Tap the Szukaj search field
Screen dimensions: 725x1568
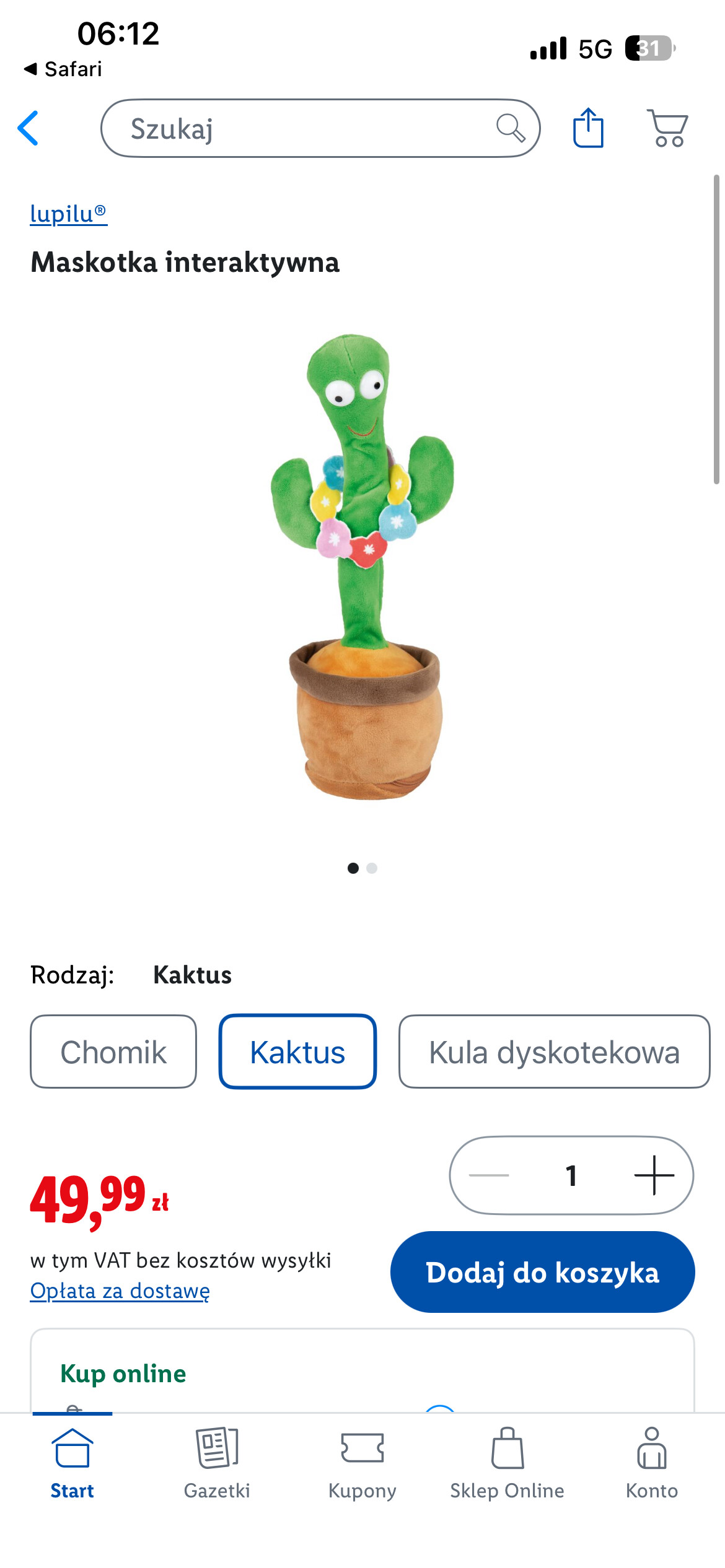coord(310,128)
